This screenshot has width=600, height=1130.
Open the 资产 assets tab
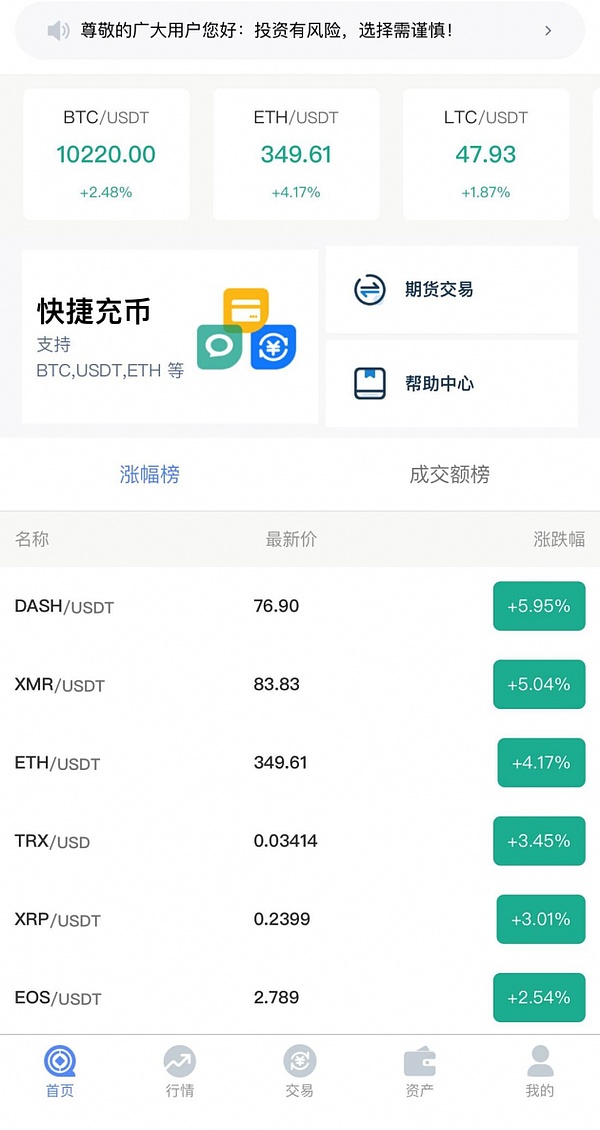click(420, 1072)
